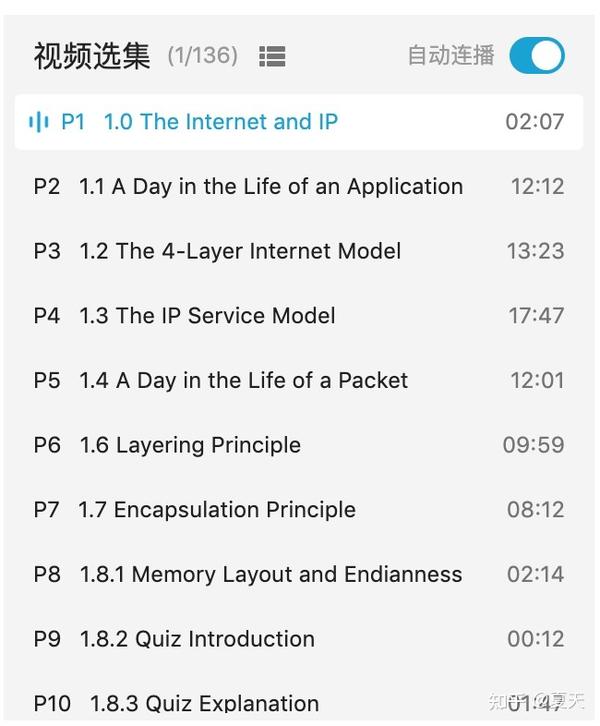Open P8 Memory Layout and Endianness
The image size is (600, 726).
270,575
